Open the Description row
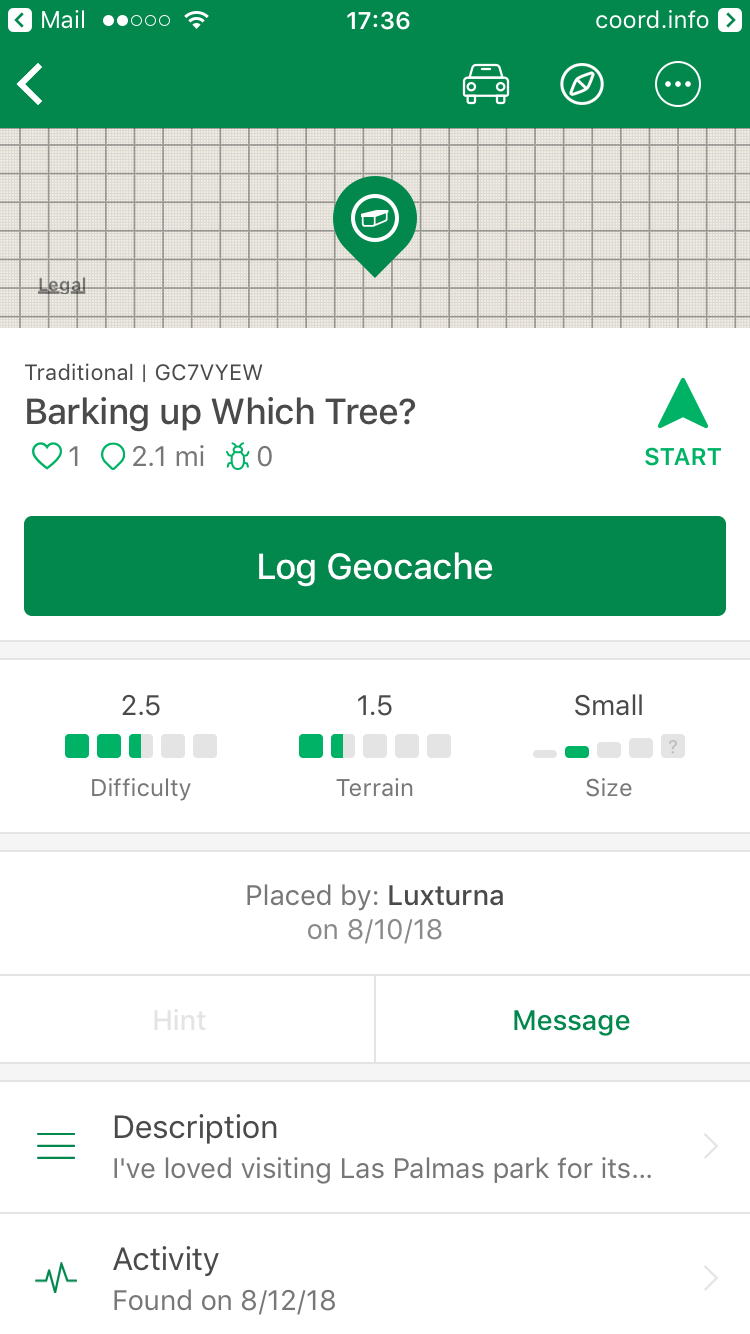The width and height of the screenshot is (750, 1334). coord(375,1147)
